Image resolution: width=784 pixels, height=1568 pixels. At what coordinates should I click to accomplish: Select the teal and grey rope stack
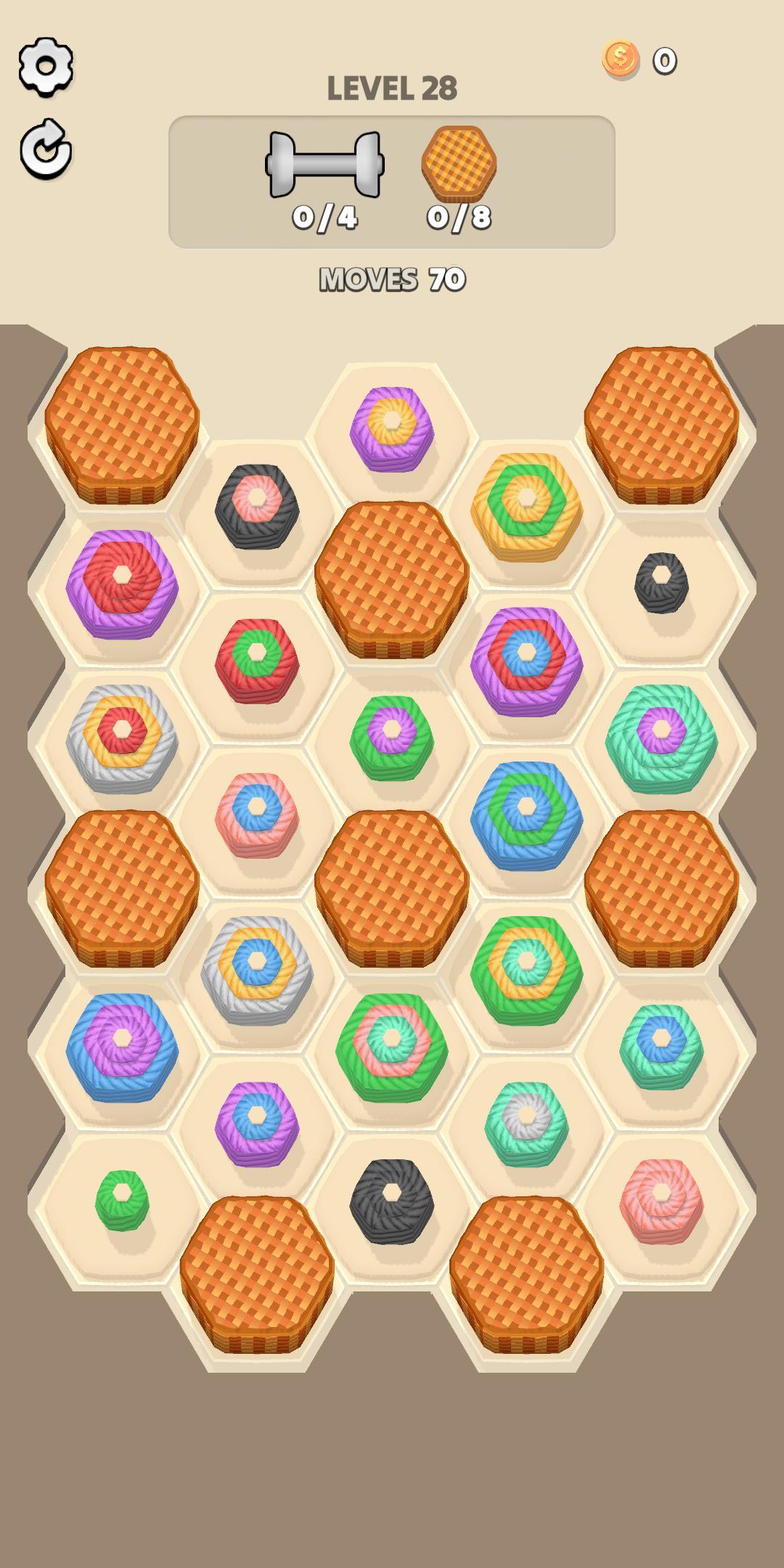(x=527, y=1122)
